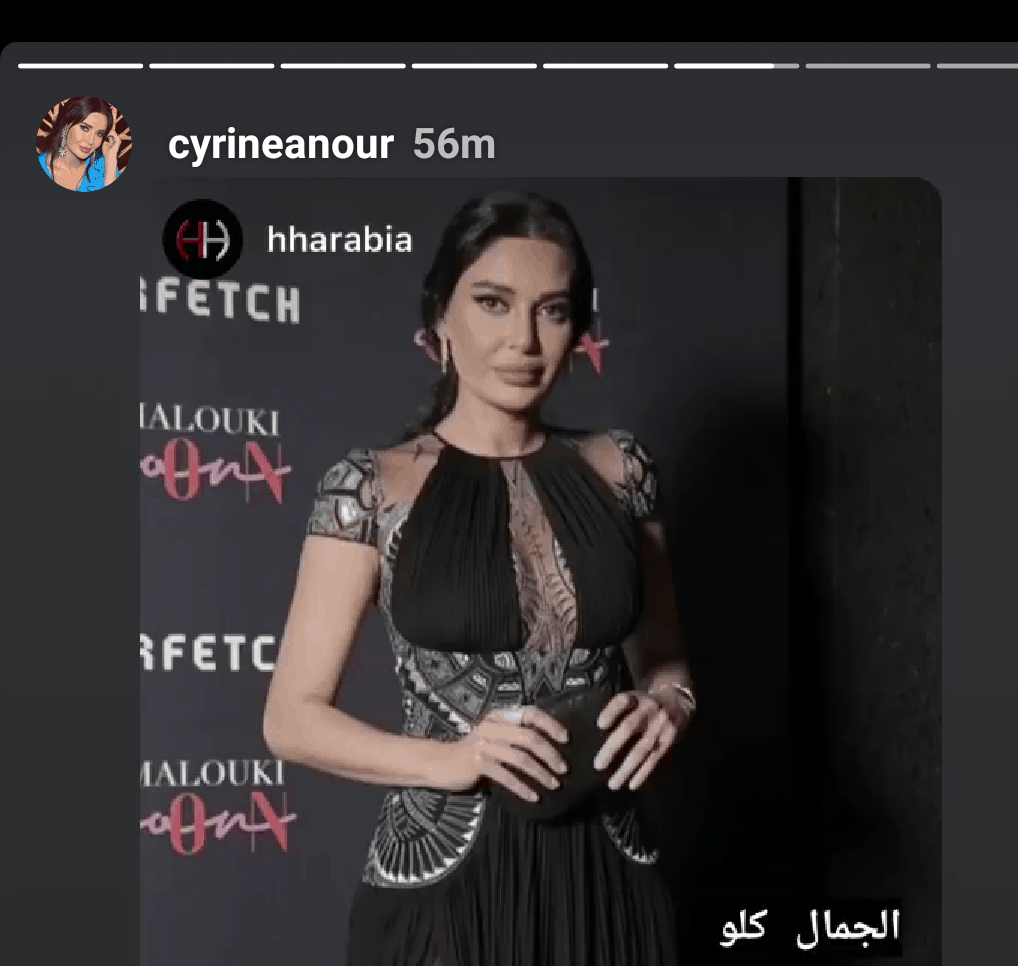The width and height of the screenshot is (1018, 966).
Task: Tap the cyrineanour username
Action: tap(281, 146)
